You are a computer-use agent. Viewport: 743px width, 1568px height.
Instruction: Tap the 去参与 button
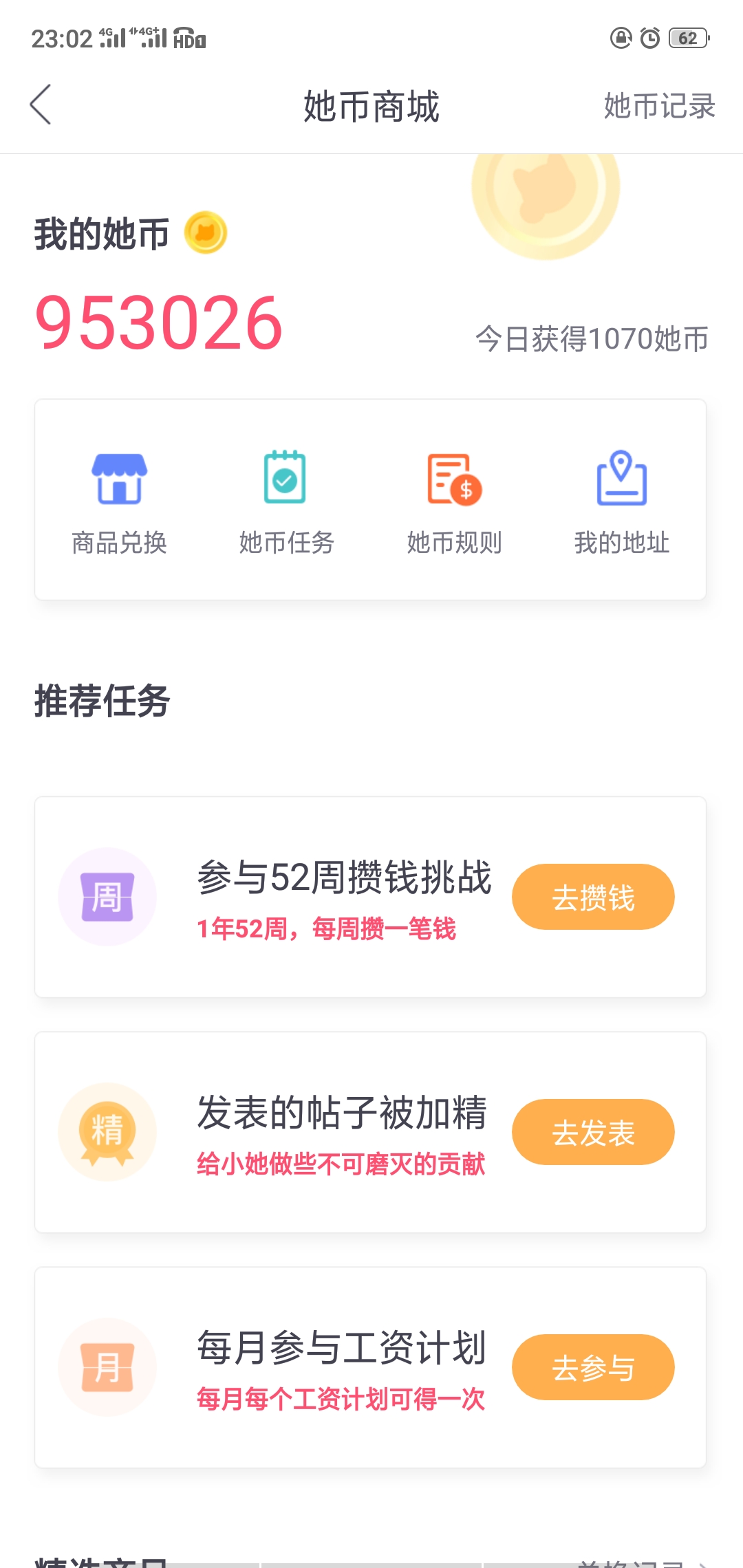click(593, 1367)
